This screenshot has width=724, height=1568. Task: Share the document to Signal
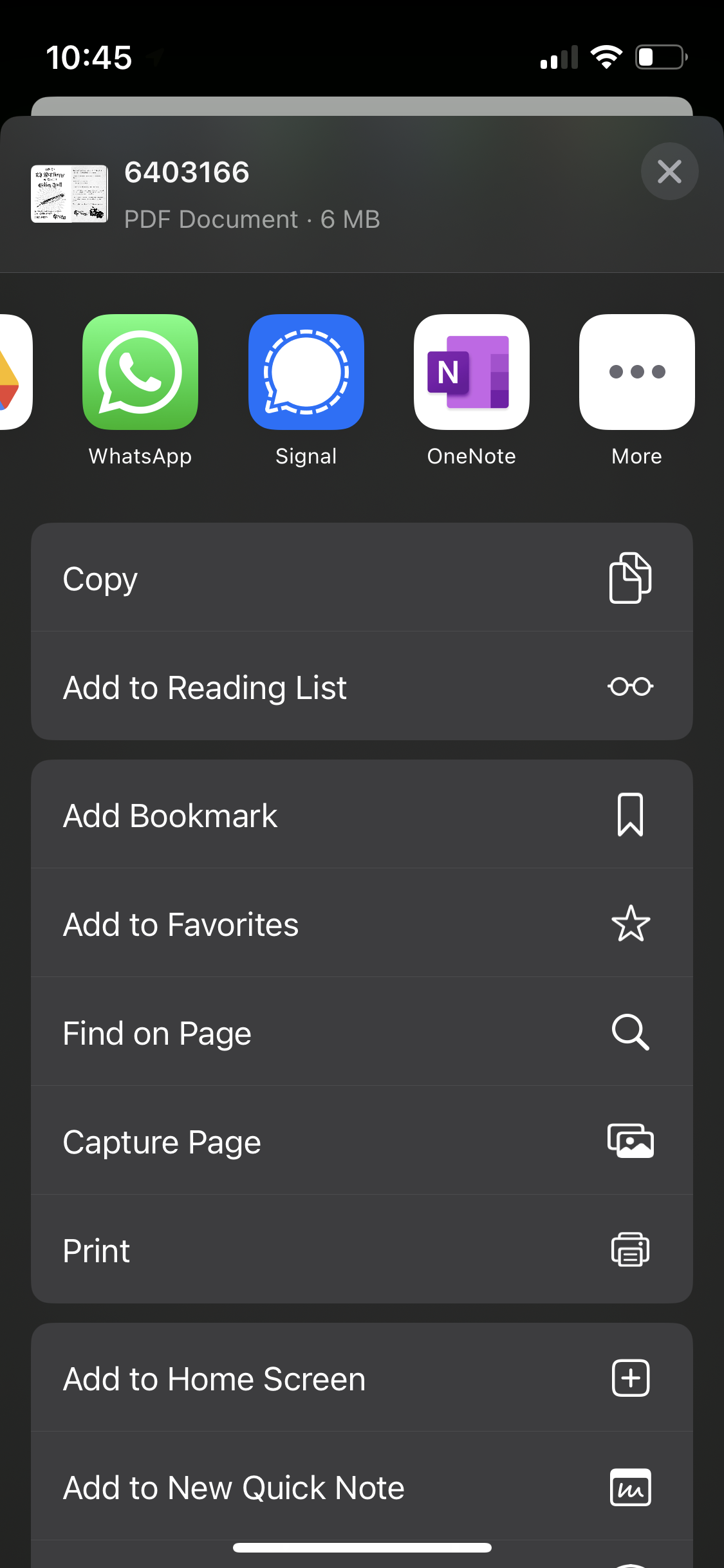click(x=306, y=372)
